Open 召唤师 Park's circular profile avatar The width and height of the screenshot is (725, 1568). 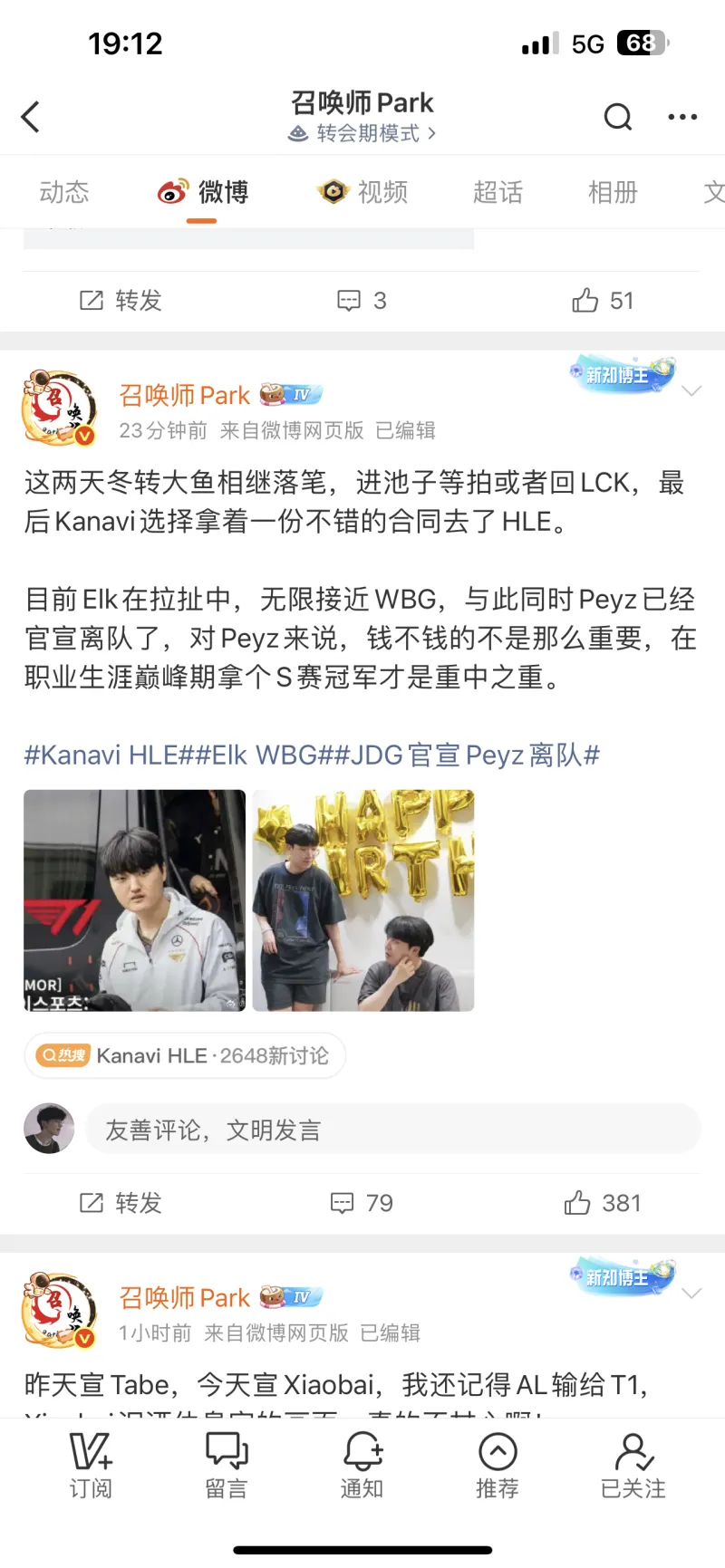(58, 408)
